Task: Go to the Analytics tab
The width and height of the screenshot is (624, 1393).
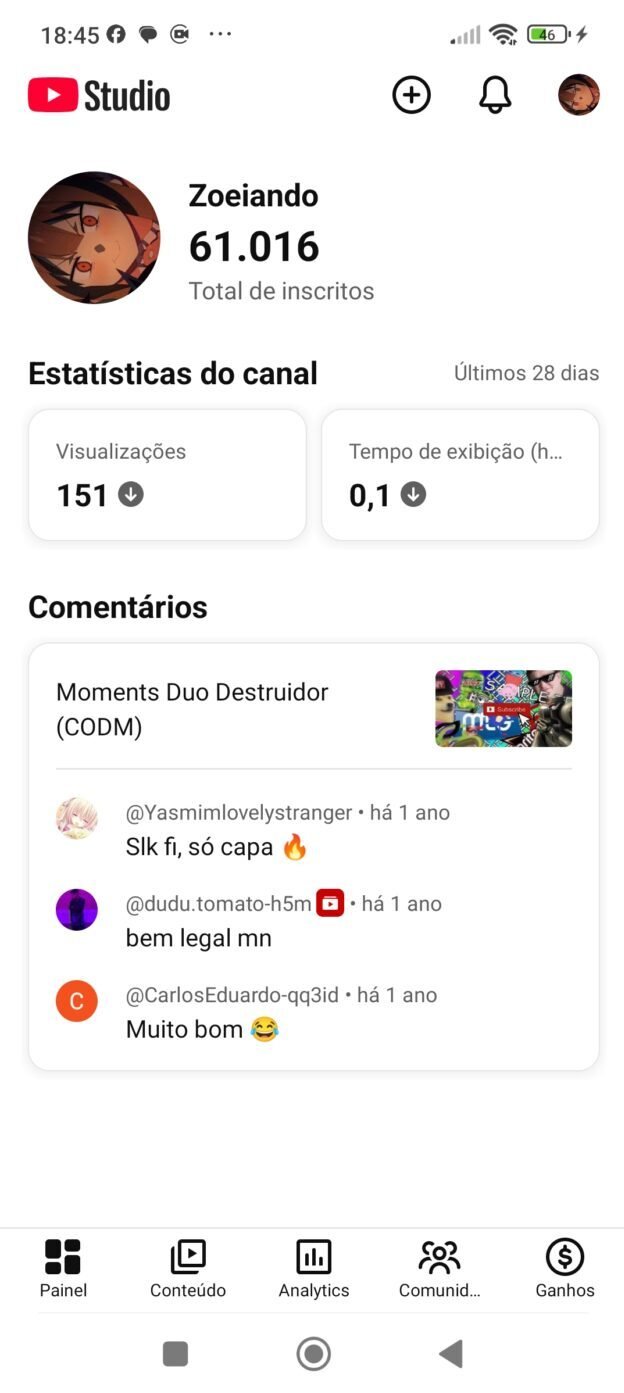Action: pos(314,1268)
